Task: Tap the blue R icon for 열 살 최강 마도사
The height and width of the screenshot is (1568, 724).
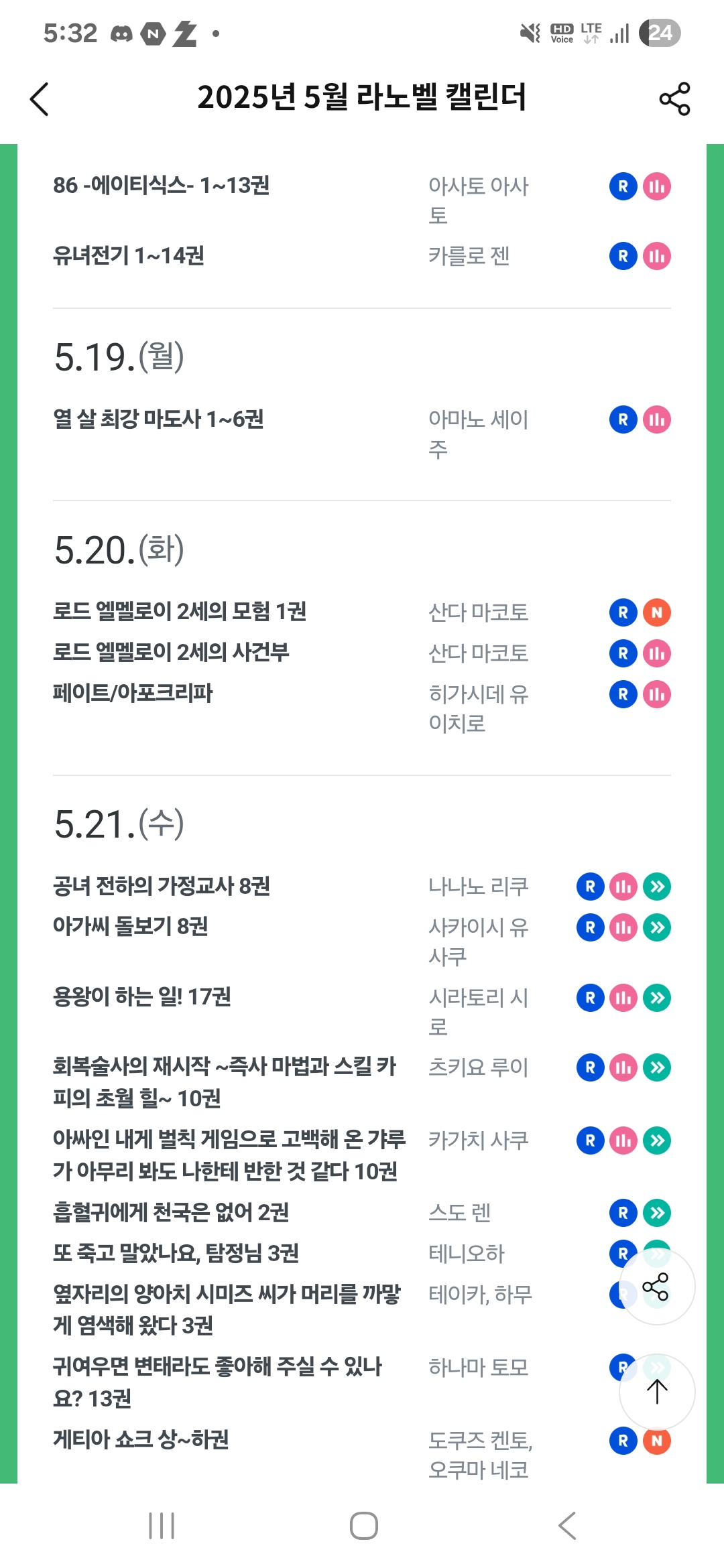Action: [x=623, y=419]
